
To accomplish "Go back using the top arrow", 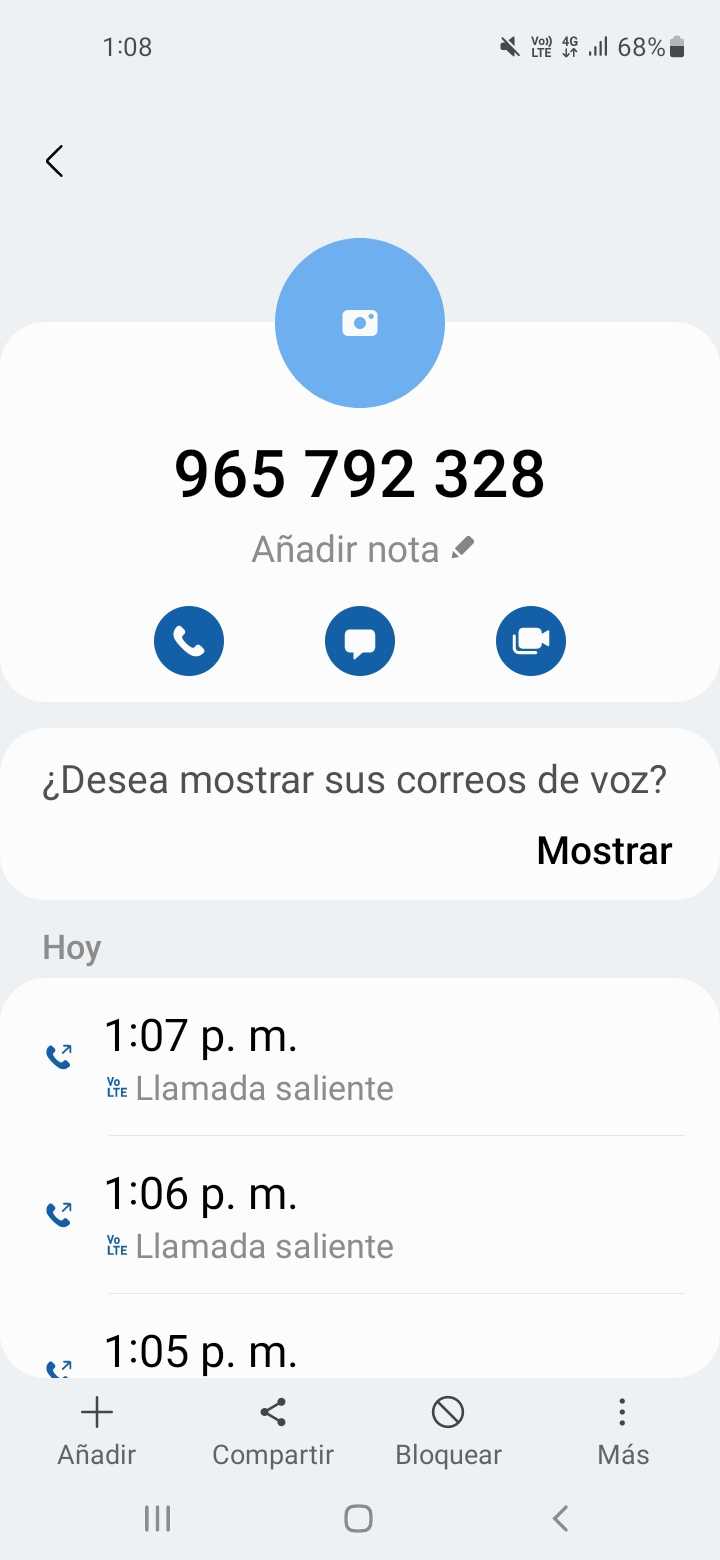I will click(x=55, y=161).
